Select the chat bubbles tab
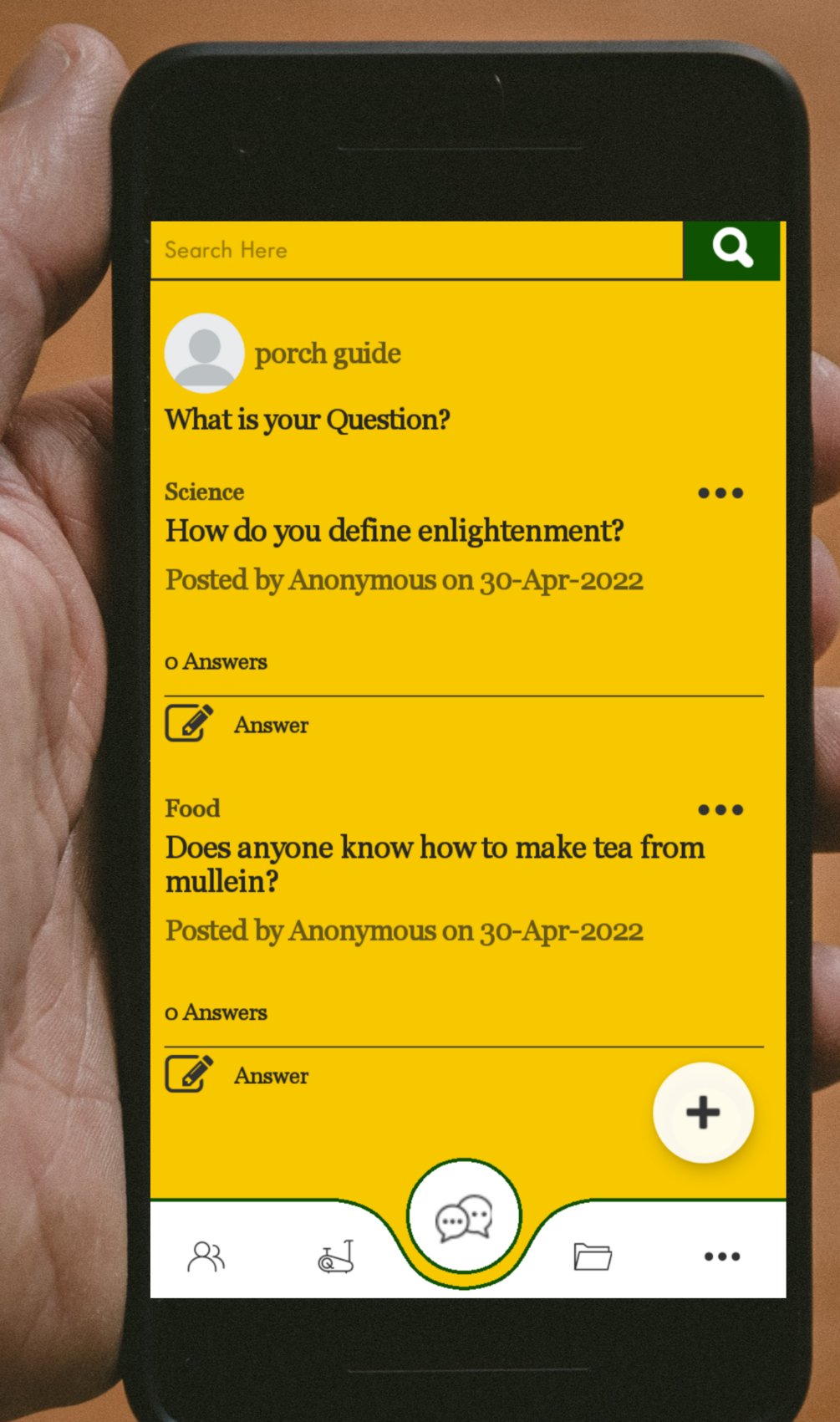 tap(464, 1219)
